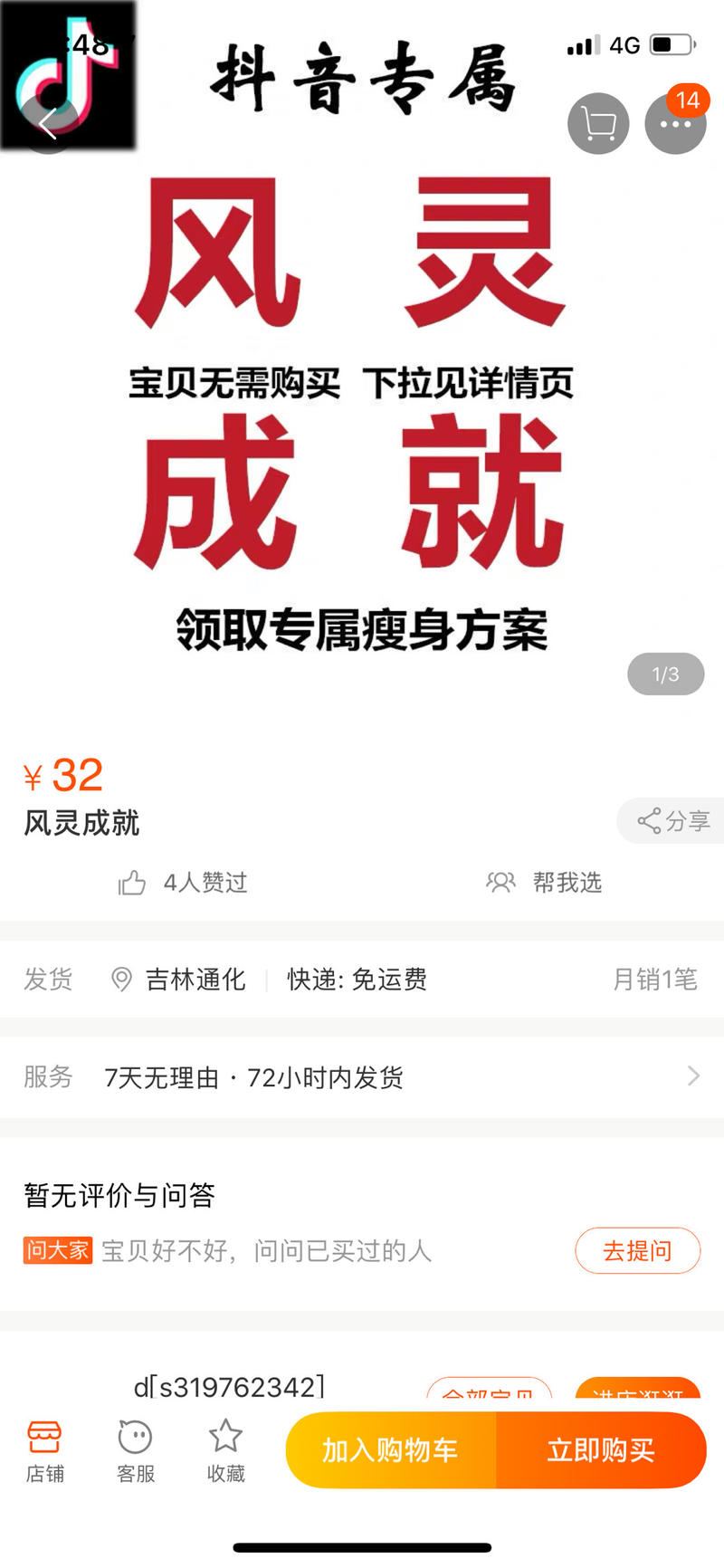
Task: Click the 1/3 carousel page indicator
Action: pos(665,674)
